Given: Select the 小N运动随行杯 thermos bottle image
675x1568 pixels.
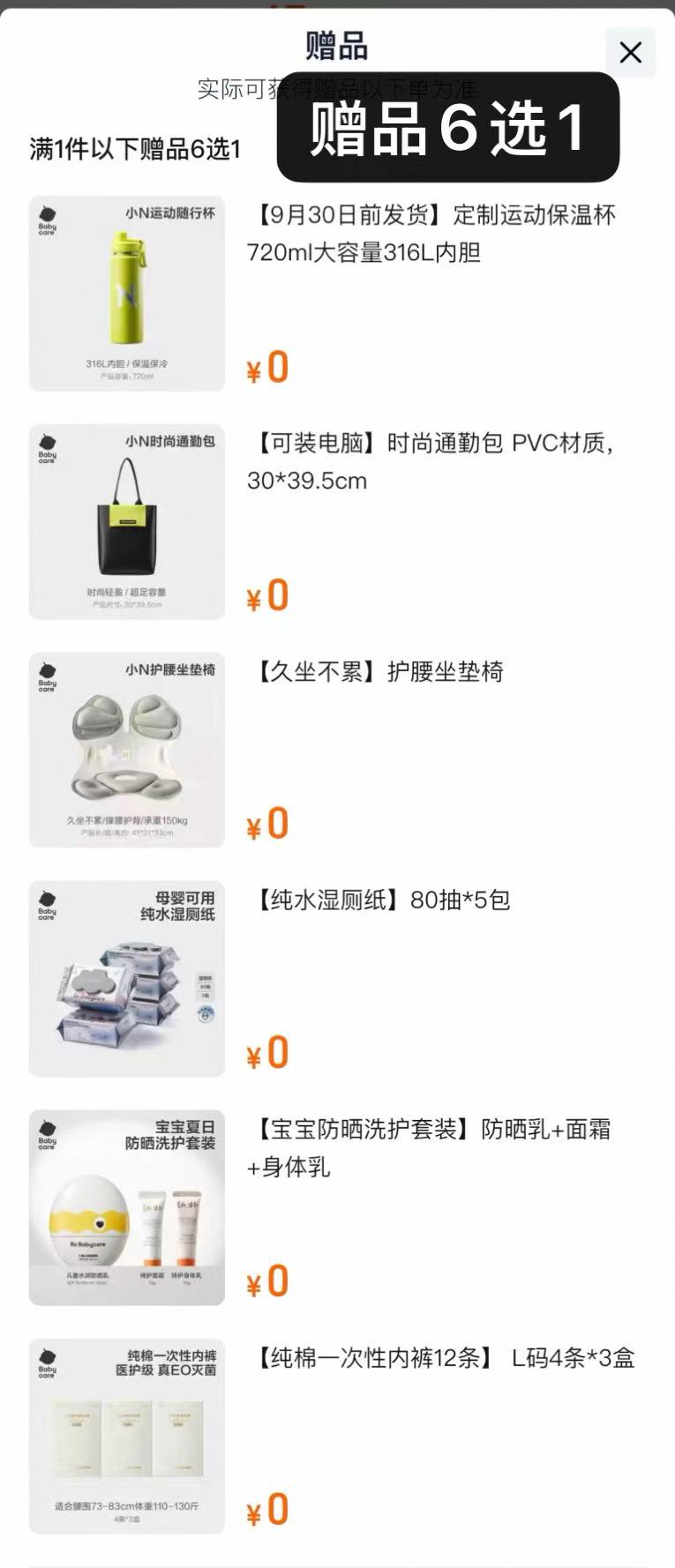Looking at the screenshot, I should click(126, 291).
